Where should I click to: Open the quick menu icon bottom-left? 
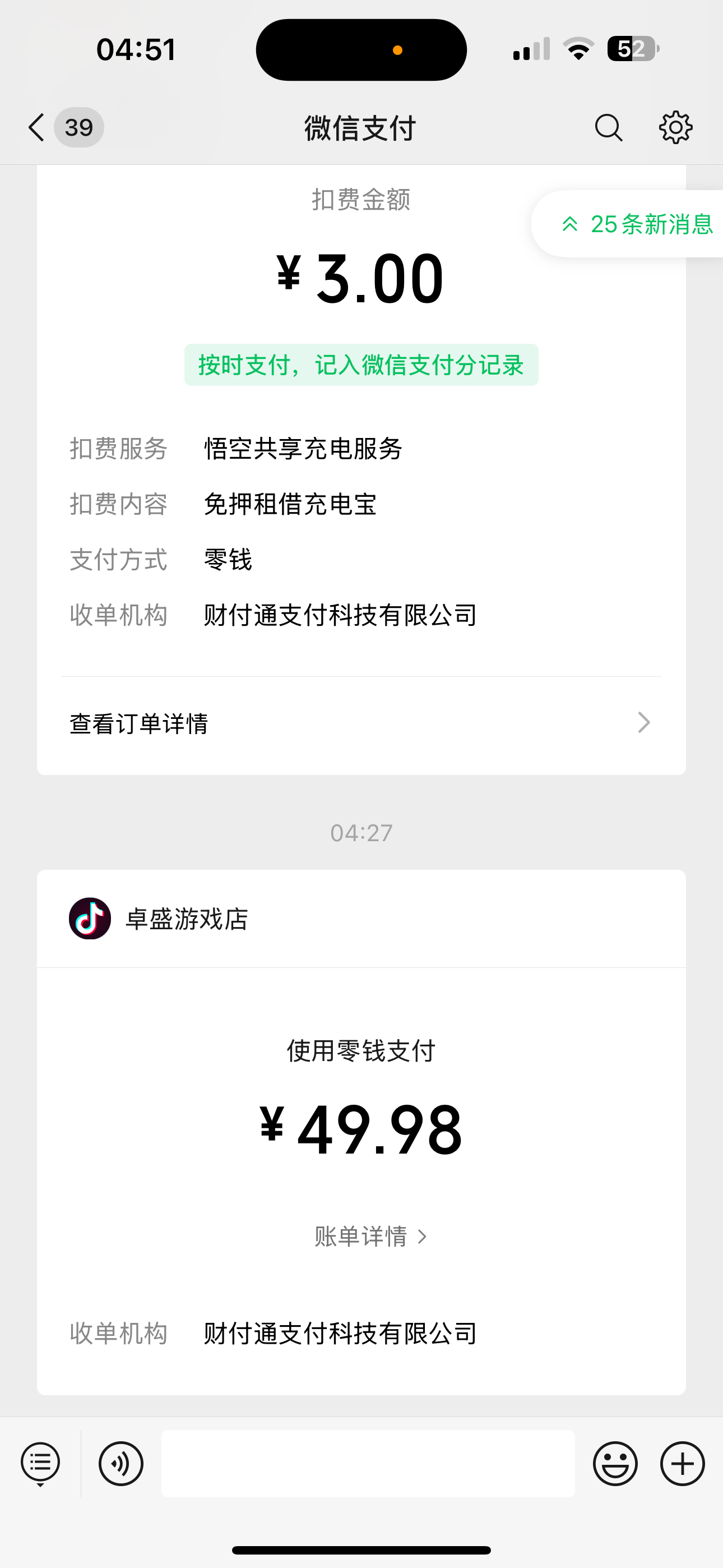tap(40, 1464)
